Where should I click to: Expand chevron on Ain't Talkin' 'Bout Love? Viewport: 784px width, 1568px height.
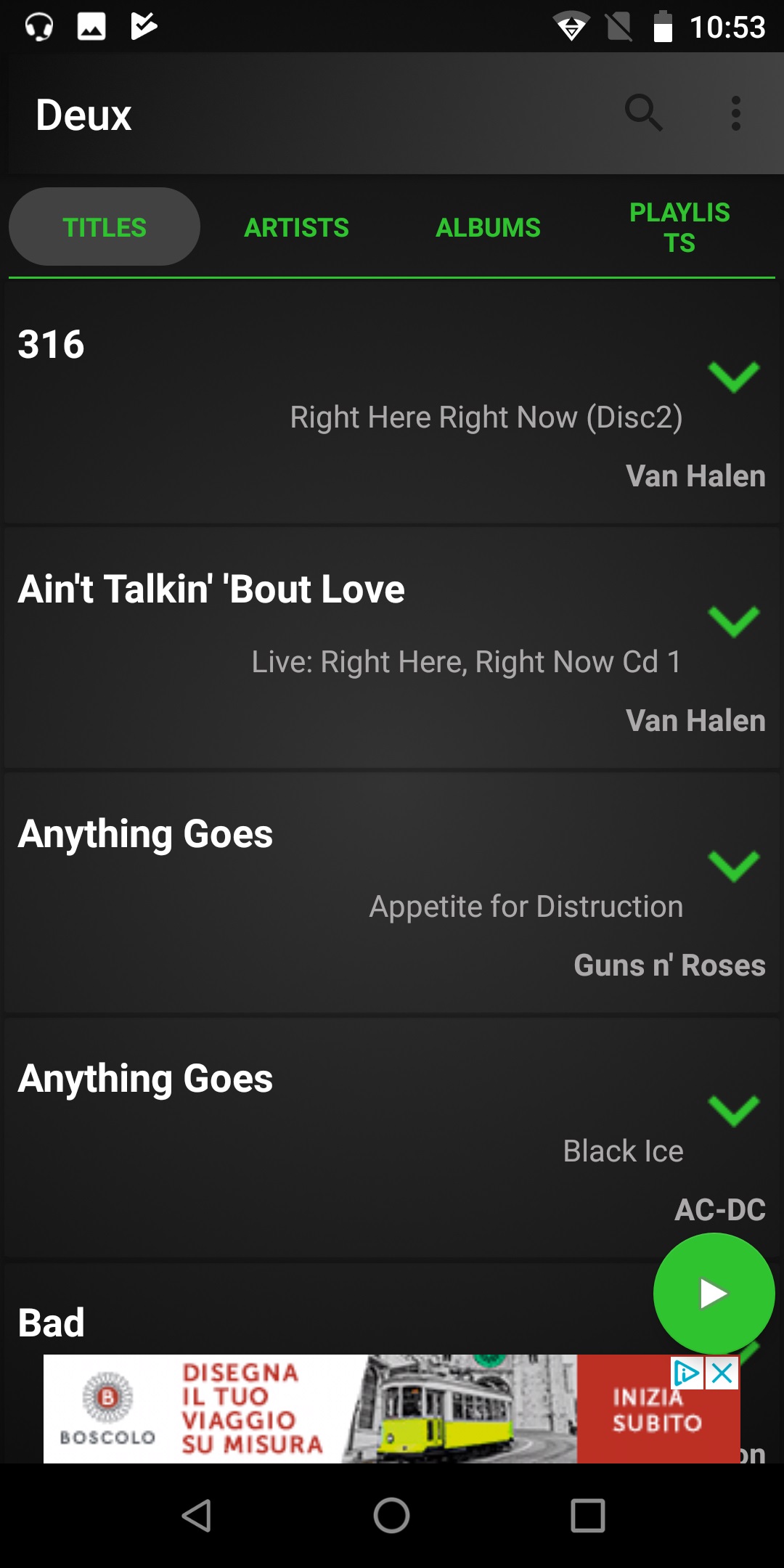click(734, 621)
